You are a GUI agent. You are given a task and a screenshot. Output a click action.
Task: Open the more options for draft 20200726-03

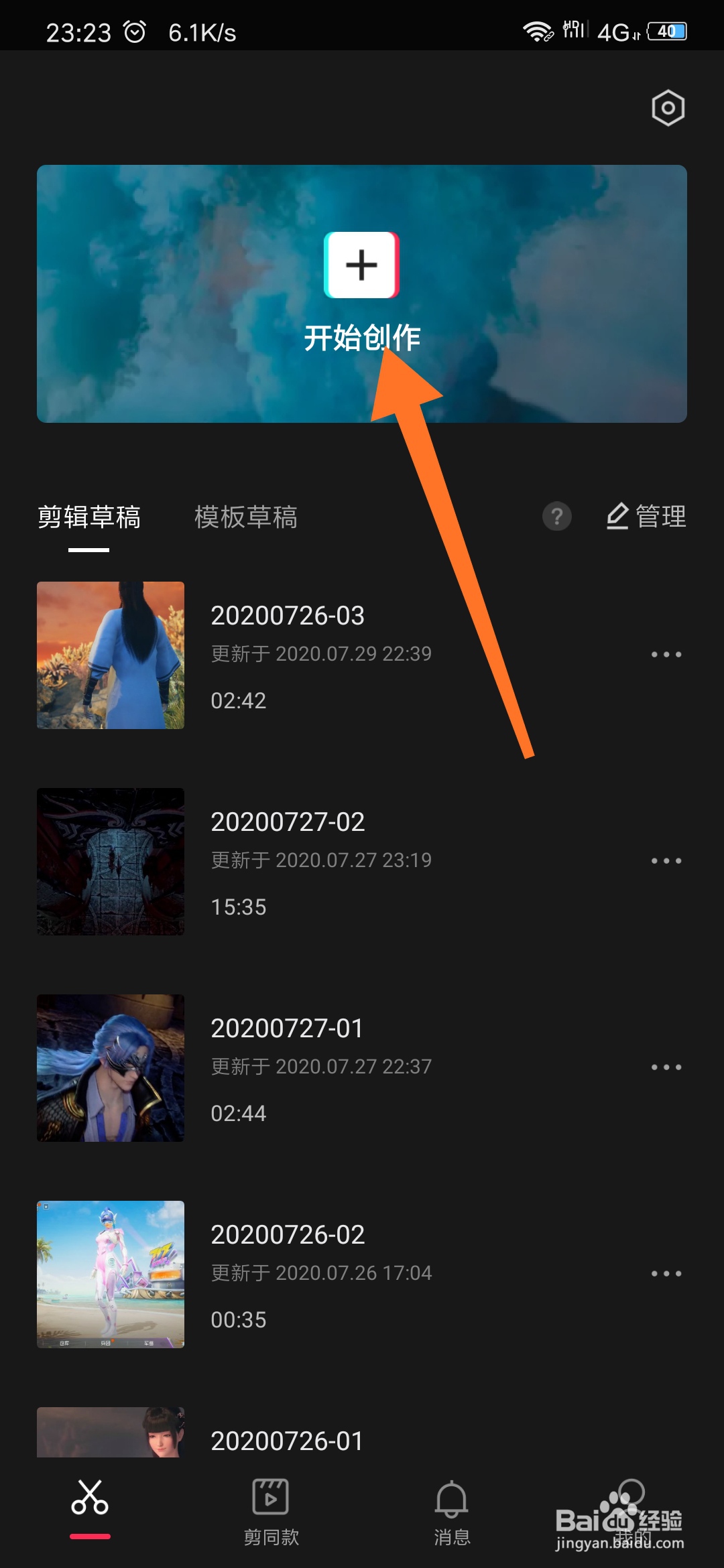[666, 653]
